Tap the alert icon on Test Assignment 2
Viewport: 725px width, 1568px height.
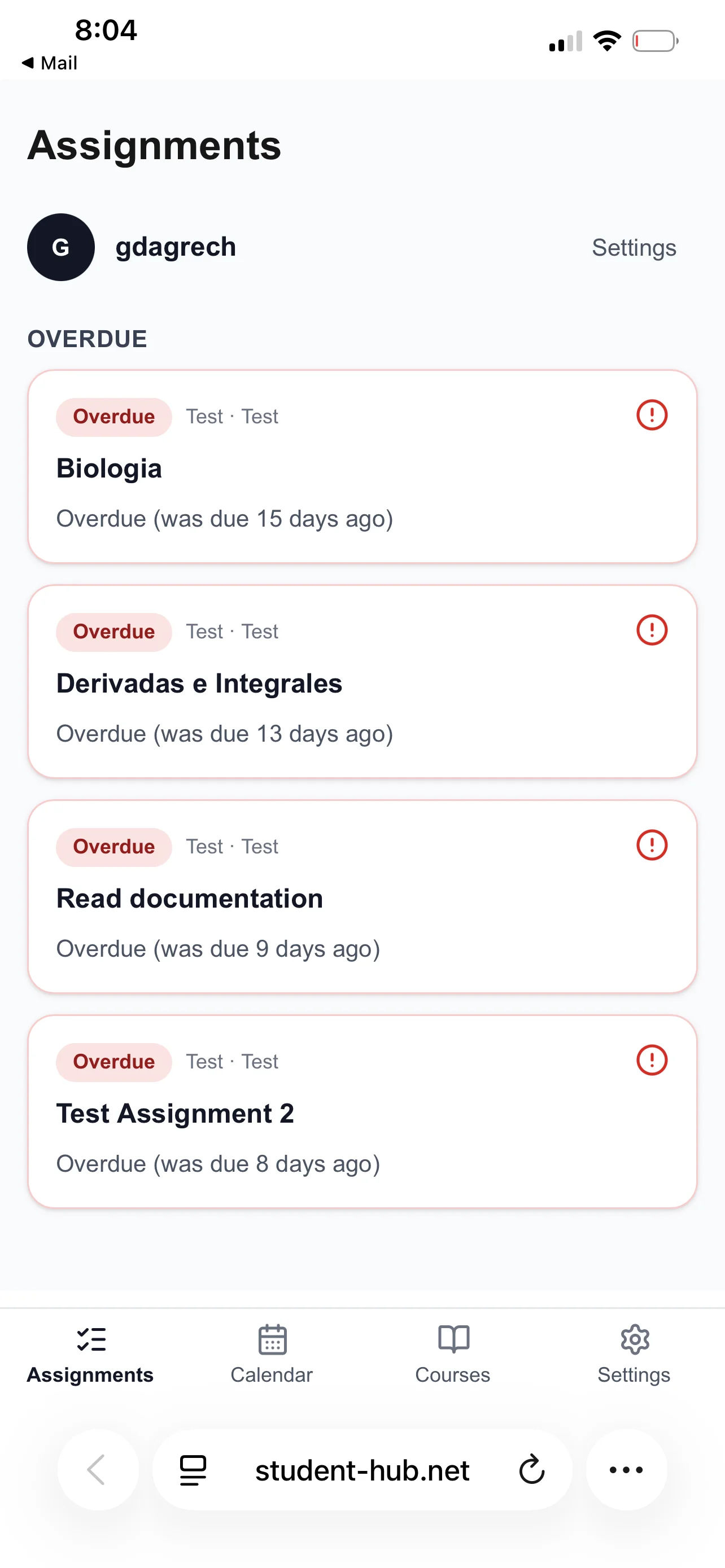click(652, 1060)
